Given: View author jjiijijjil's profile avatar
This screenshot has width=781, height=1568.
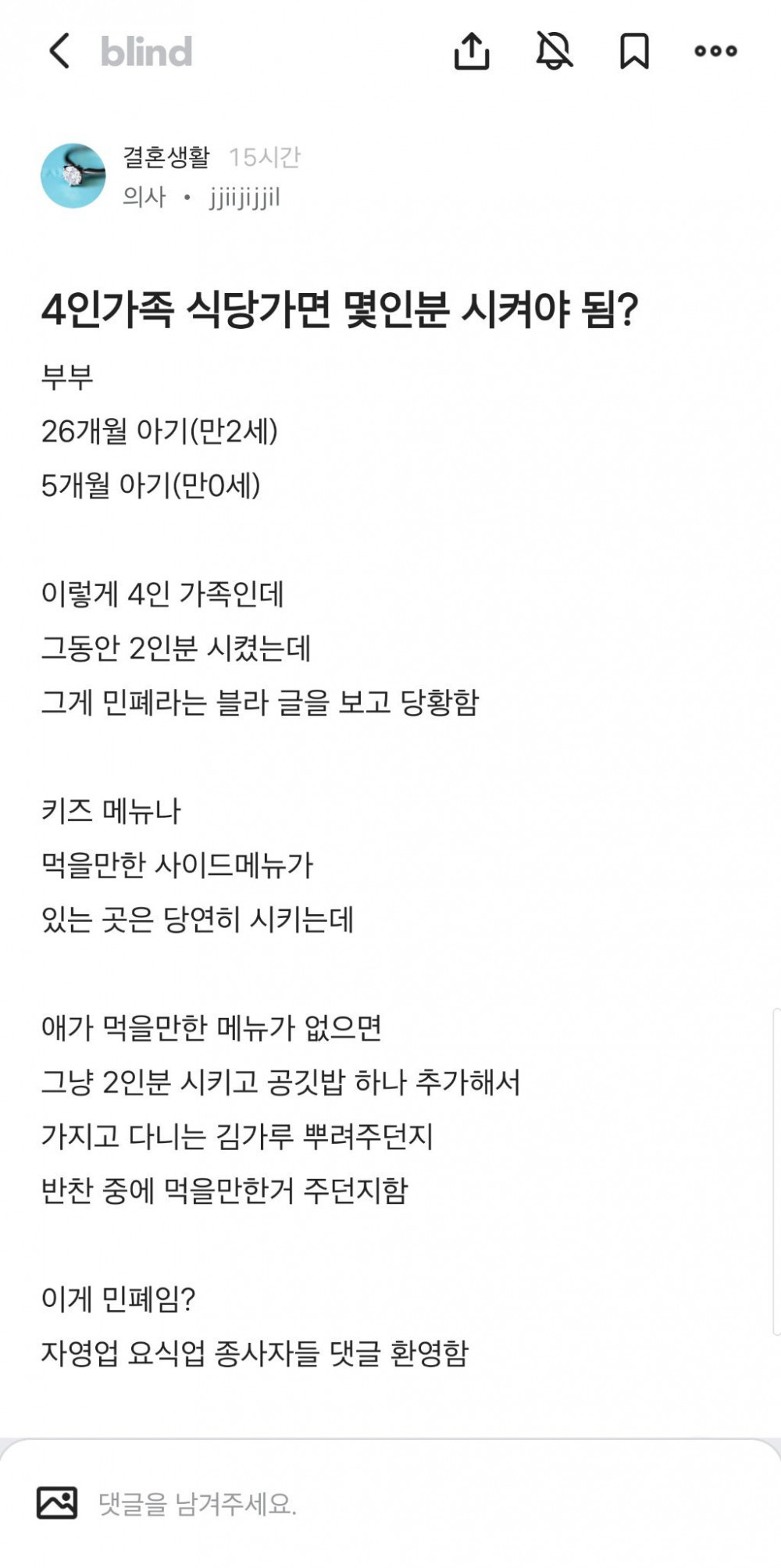Looking at the screenshot, I should (x=73, y=176).
